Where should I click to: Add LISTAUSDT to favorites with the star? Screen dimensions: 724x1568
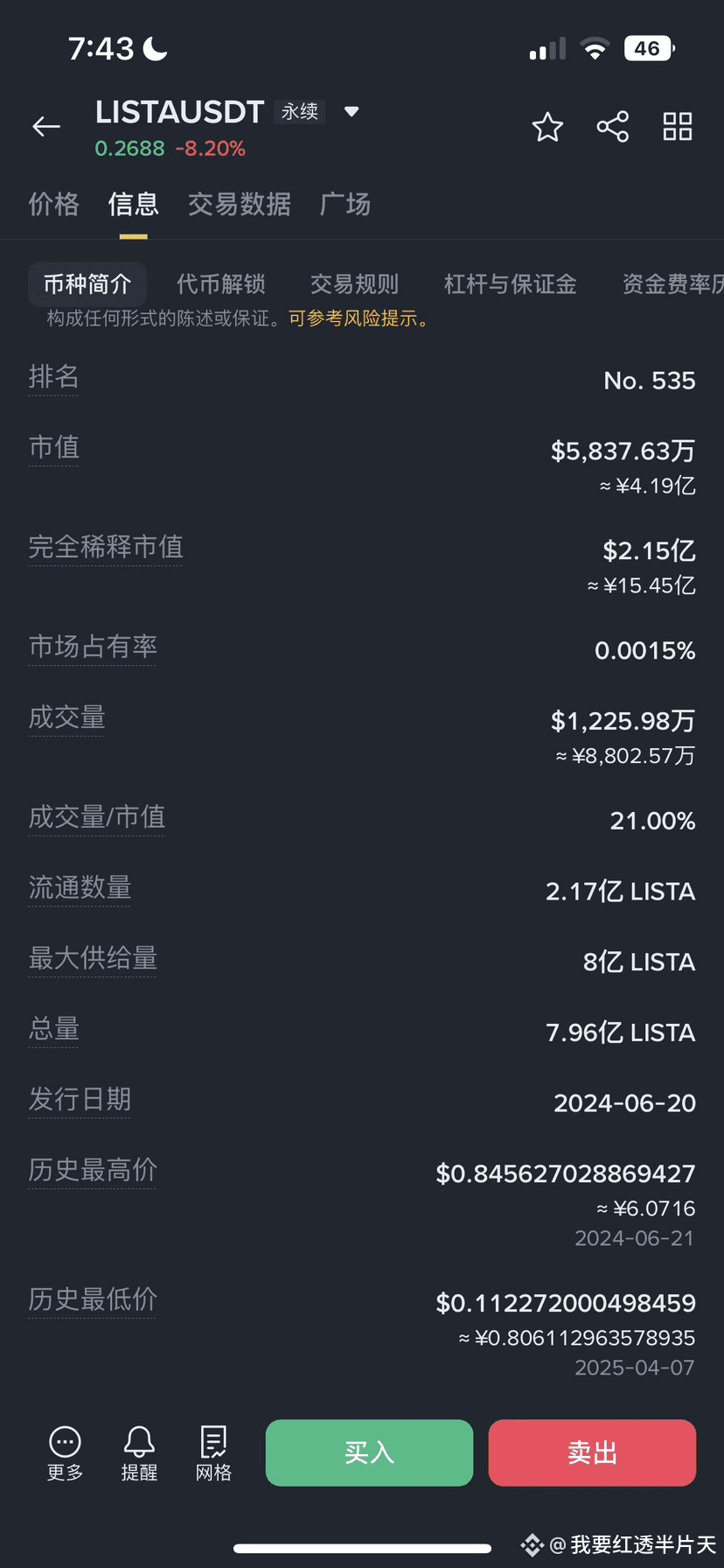coord(548,127)
